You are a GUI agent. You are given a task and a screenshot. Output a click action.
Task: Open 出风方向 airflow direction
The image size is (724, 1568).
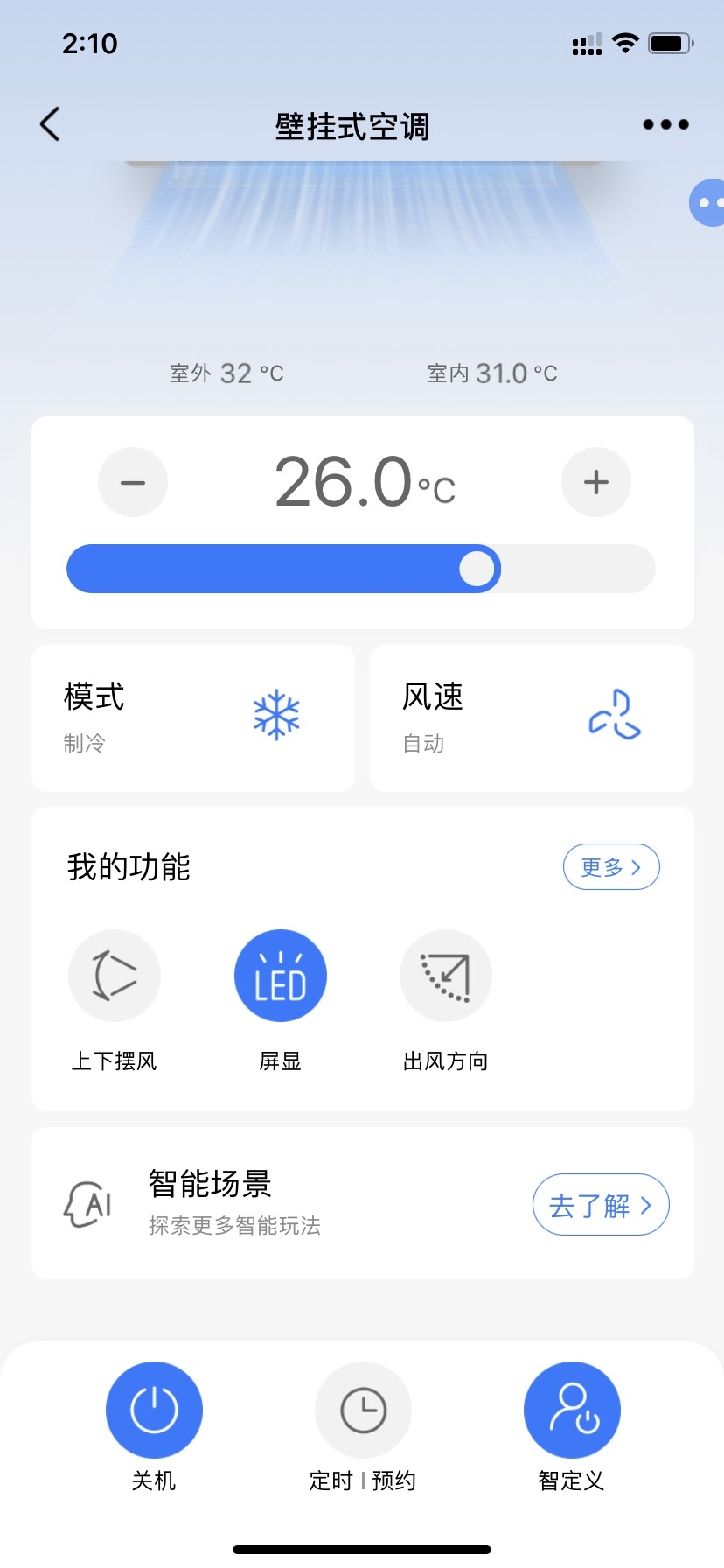click(446, 976)
